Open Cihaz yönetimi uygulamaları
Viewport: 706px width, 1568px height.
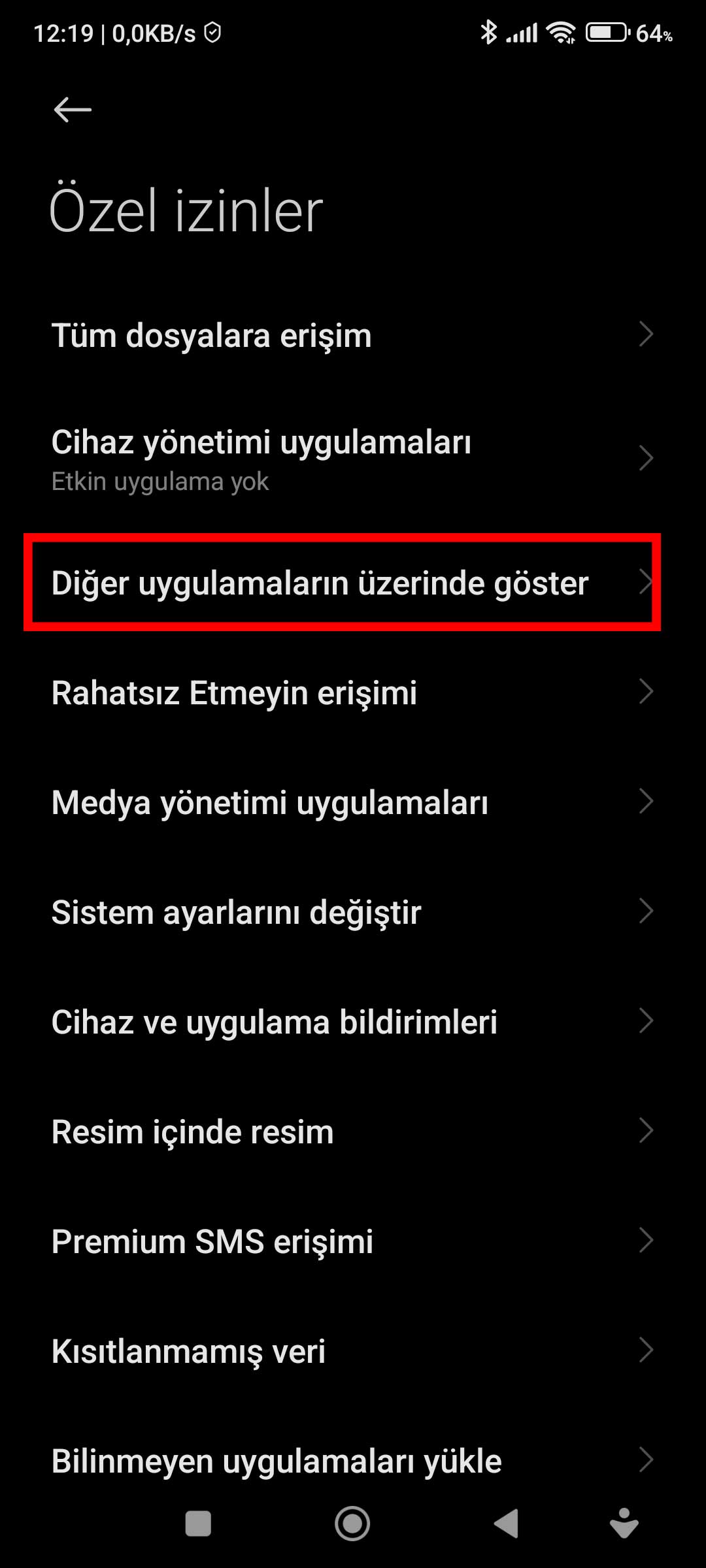click(x=353, y=459)
